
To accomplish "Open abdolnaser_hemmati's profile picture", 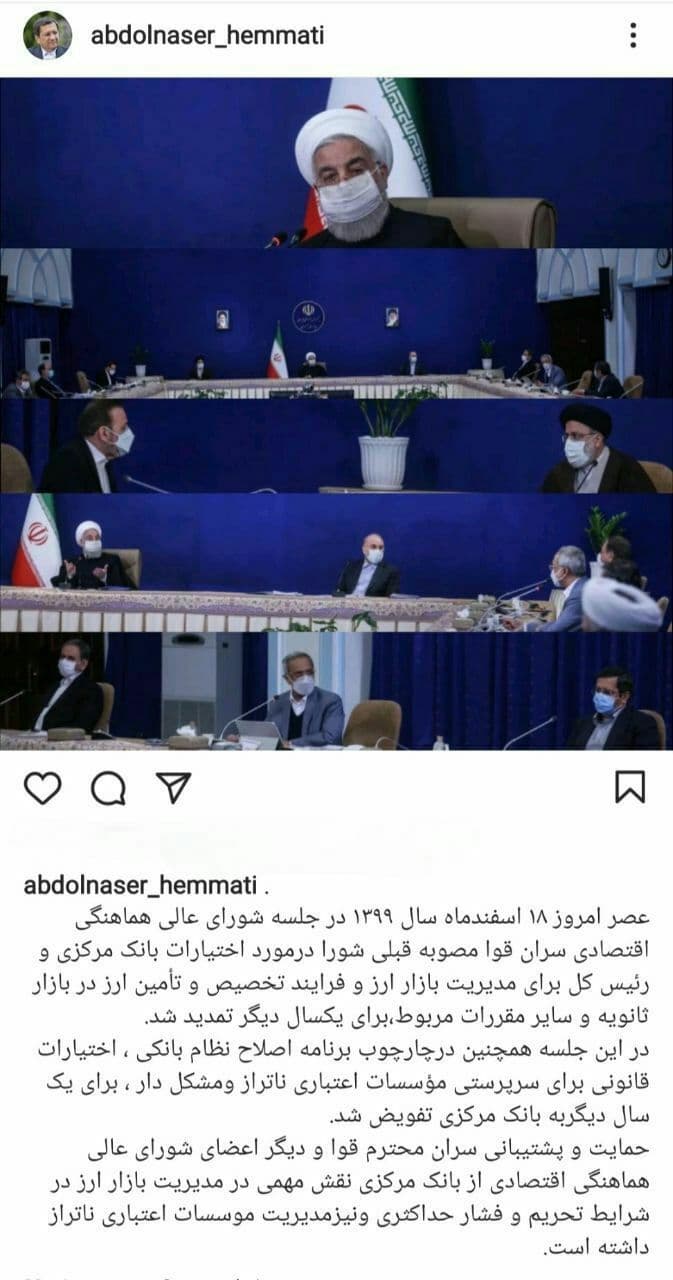I will tap(48, 36).
